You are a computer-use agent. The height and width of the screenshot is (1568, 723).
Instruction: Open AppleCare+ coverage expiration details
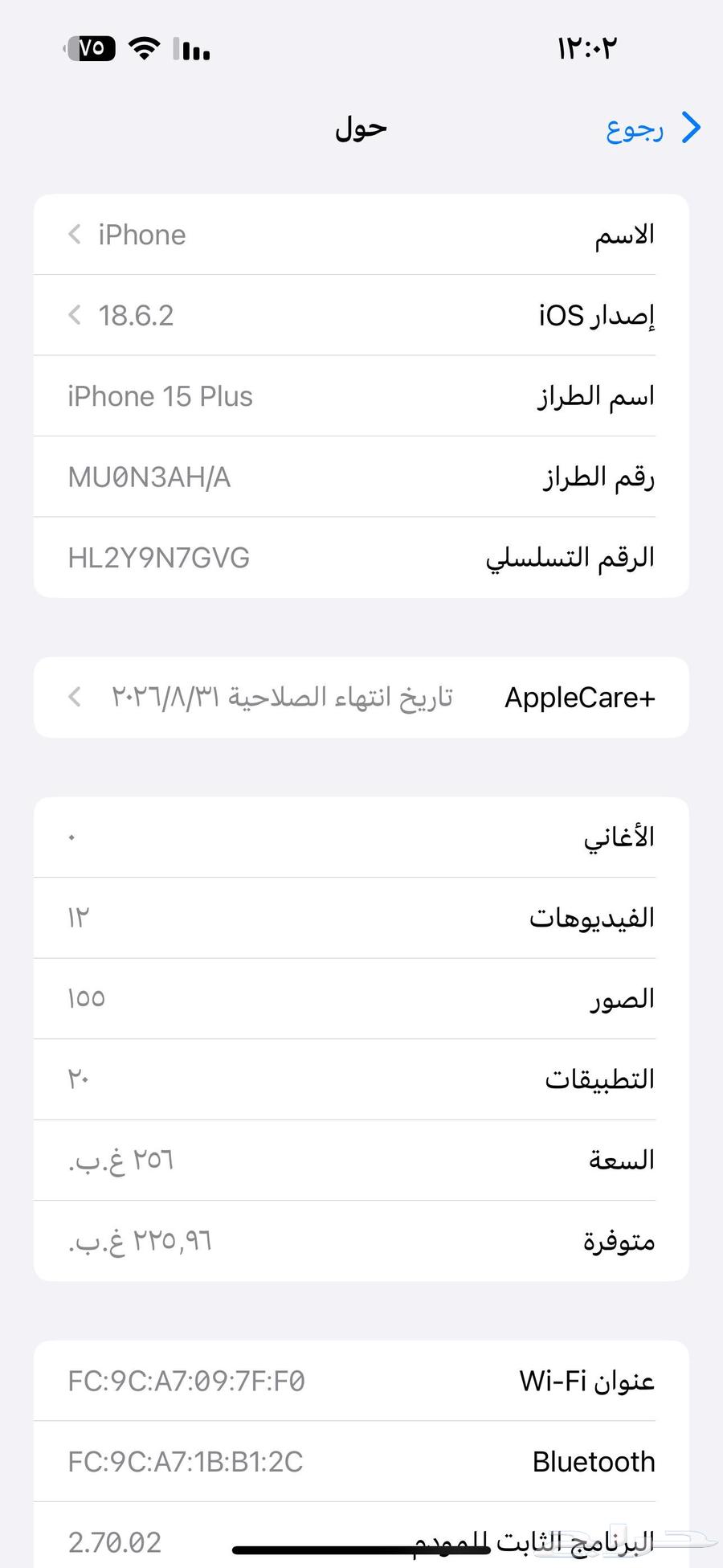[361, 698]
